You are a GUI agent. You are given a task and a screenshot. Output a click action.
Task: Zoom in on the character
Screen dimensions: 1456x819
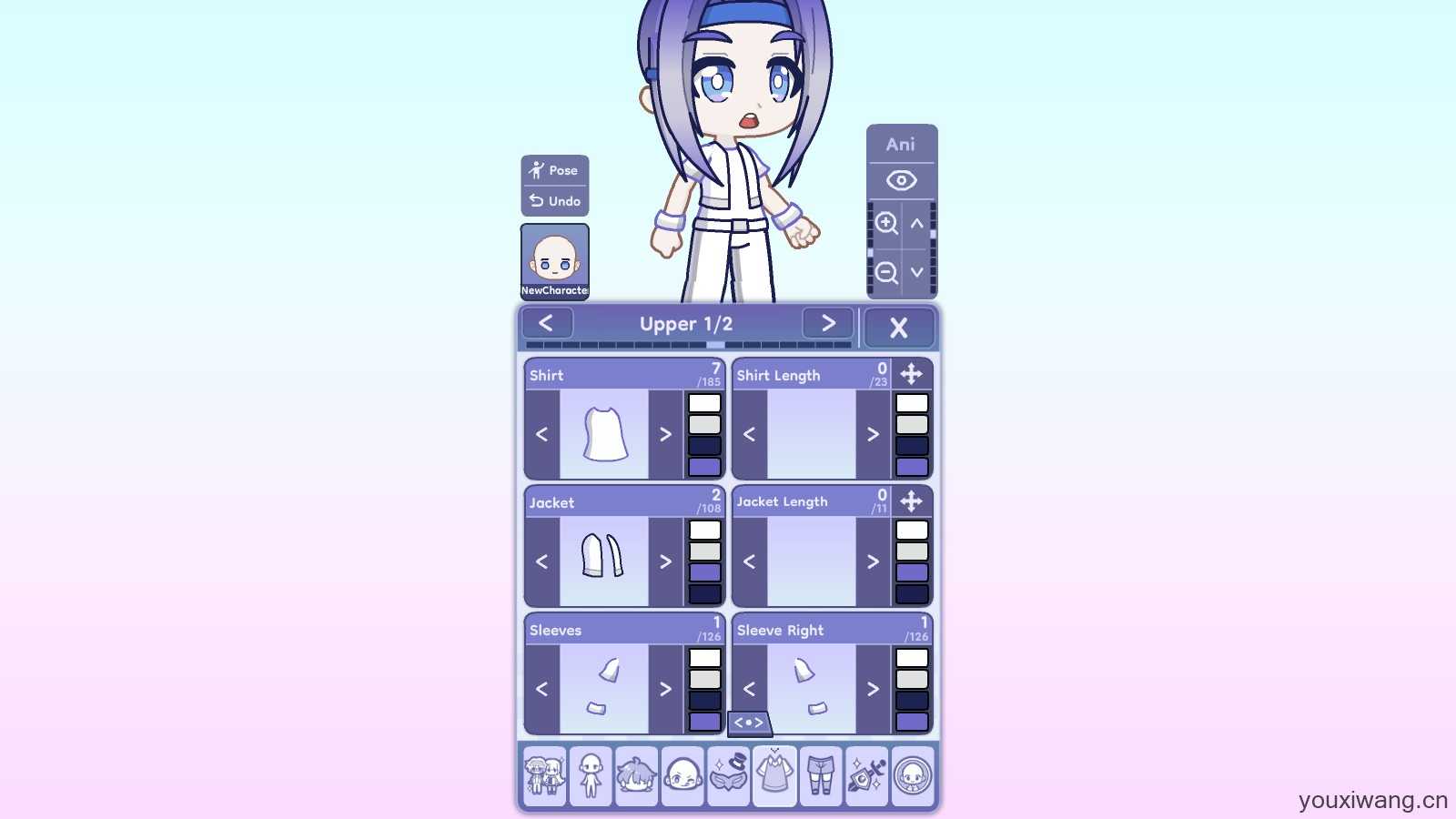click(886, 223)
